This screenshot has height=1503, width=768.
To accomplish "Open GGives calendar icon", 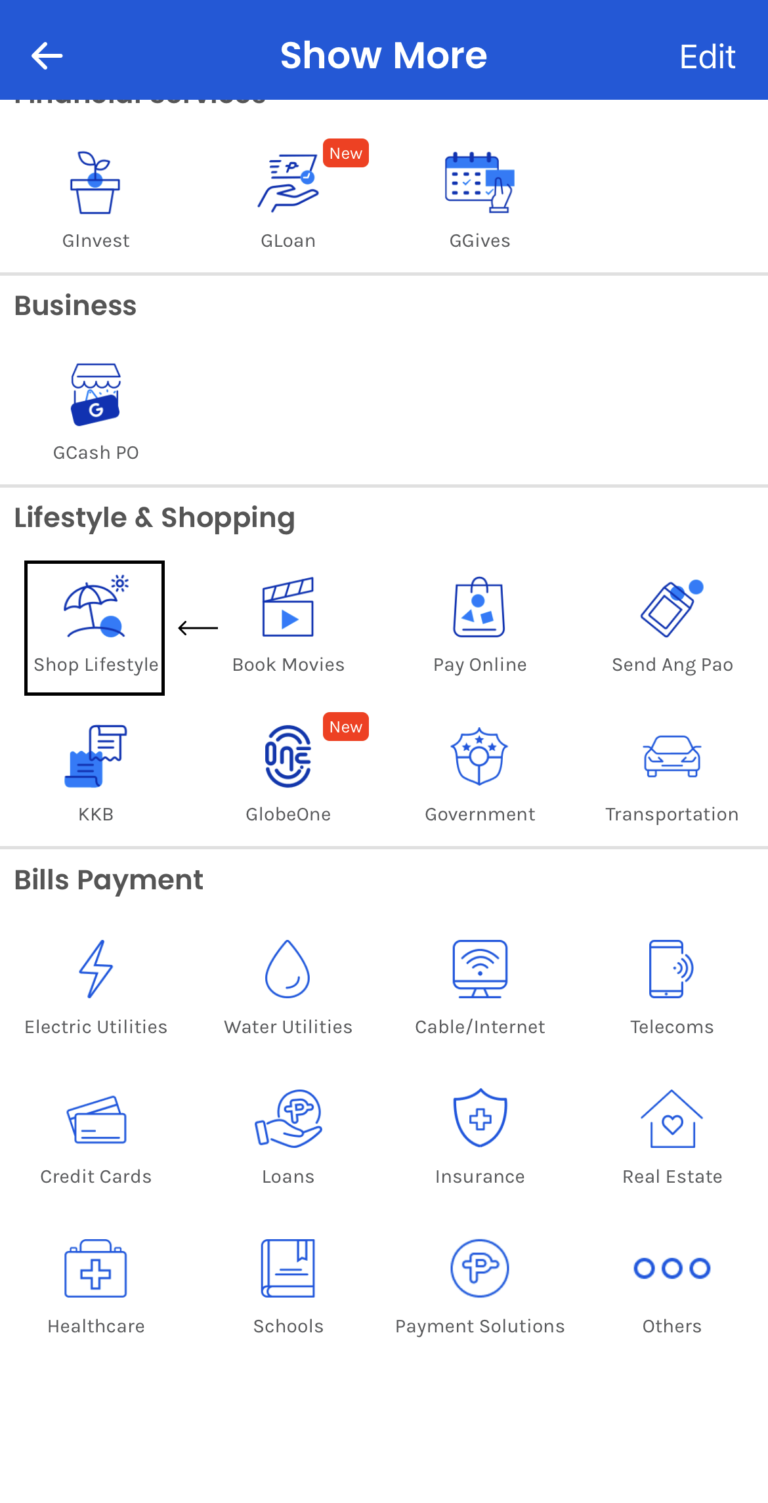I will click(480, 180).
